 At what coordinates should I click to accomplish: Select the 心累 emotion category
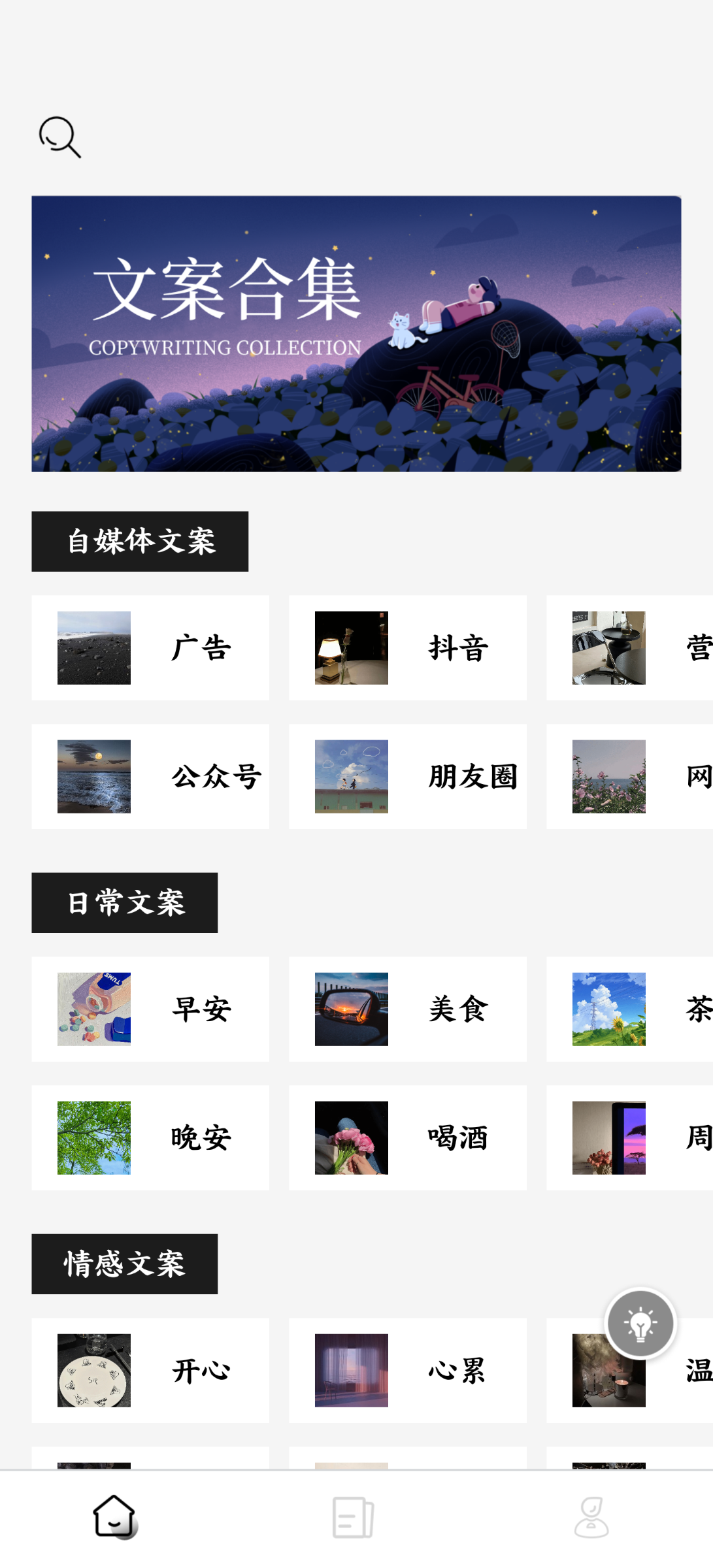(407, 1370)
